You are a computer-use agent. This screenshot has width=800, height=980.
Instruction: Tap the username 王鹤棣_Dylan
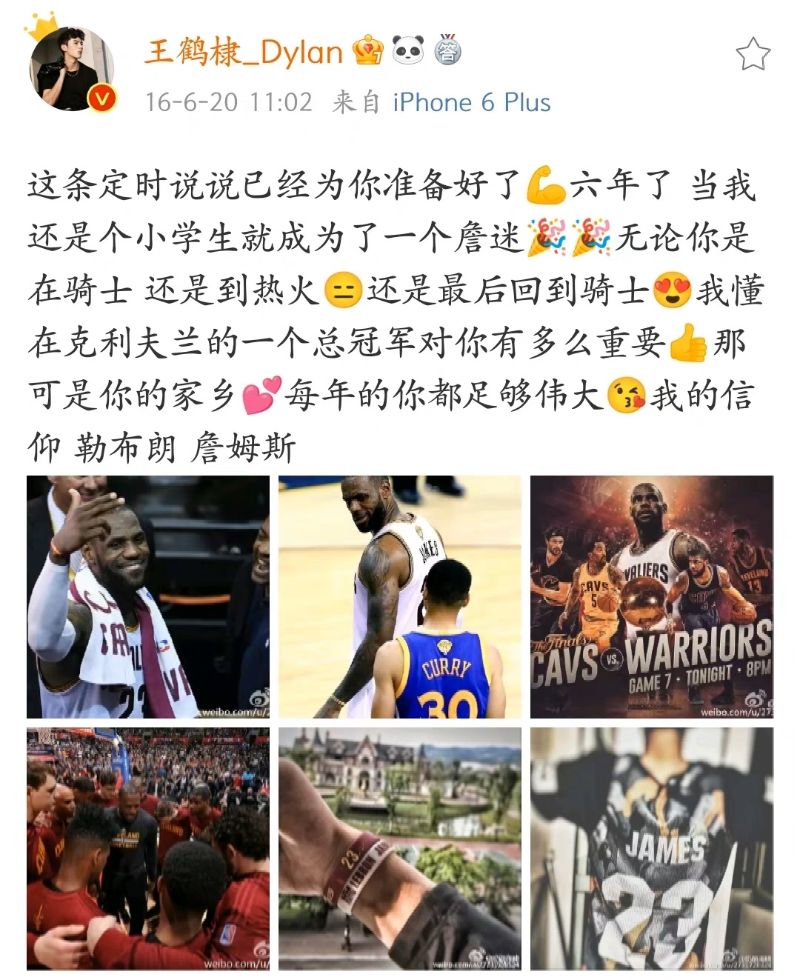[244, 50]
